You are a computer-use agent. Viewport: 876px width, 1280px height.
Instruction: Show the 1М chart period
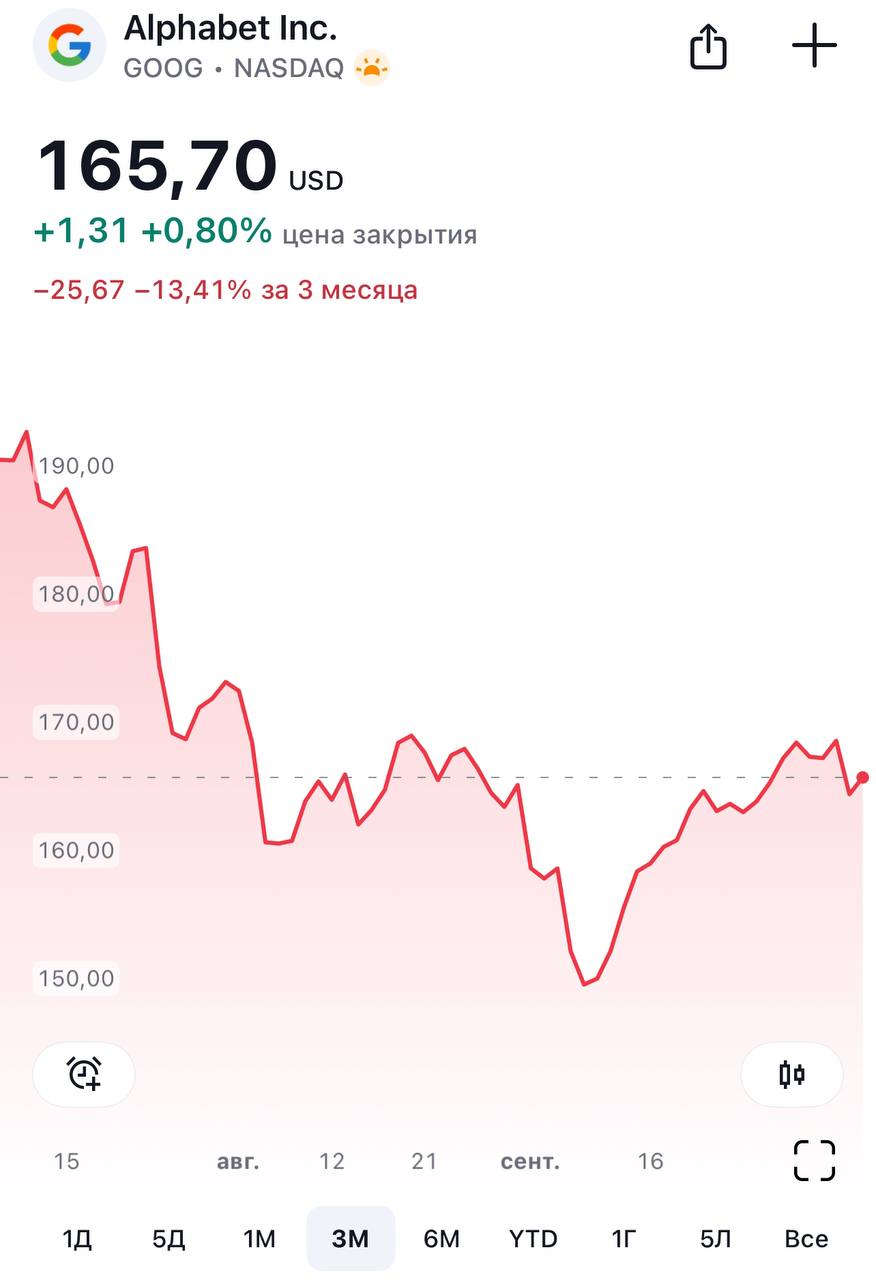coord(259,1239)
